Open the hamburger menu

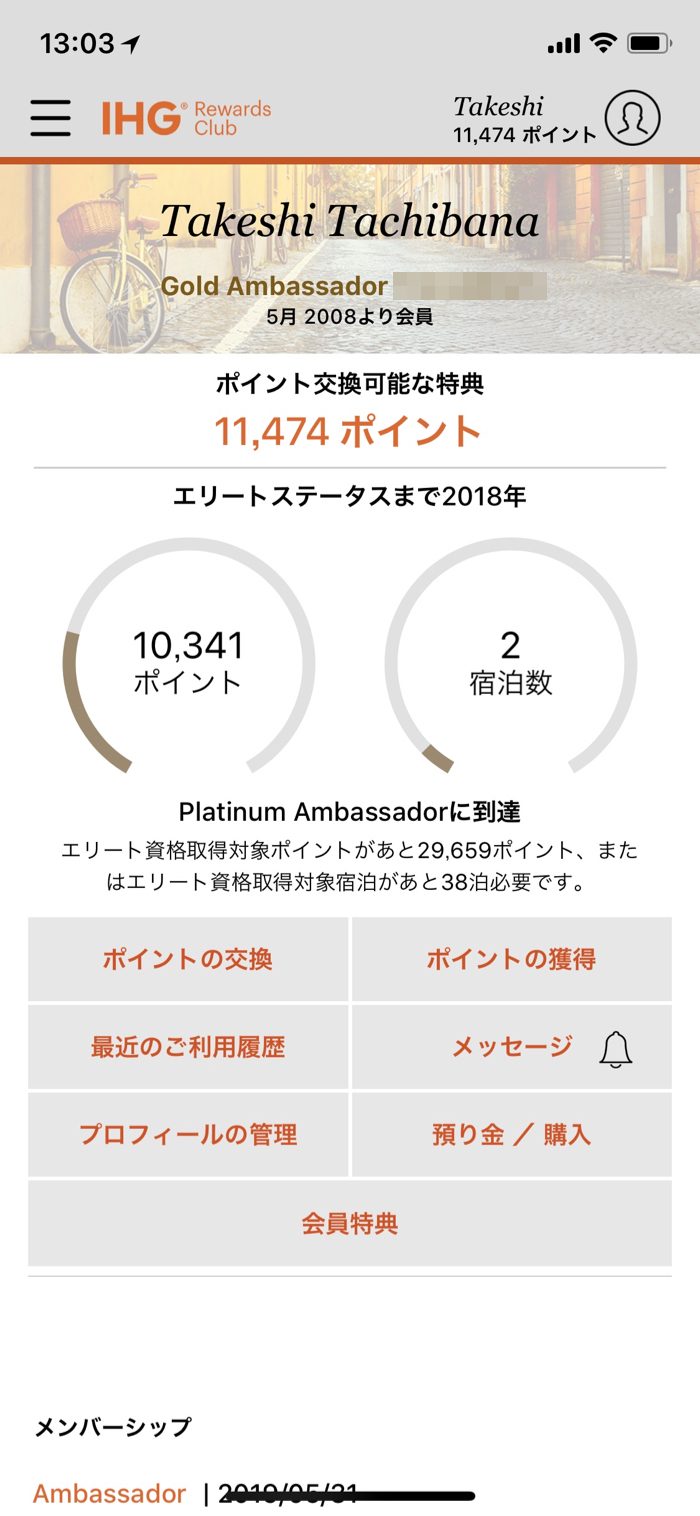click(50, 118)
